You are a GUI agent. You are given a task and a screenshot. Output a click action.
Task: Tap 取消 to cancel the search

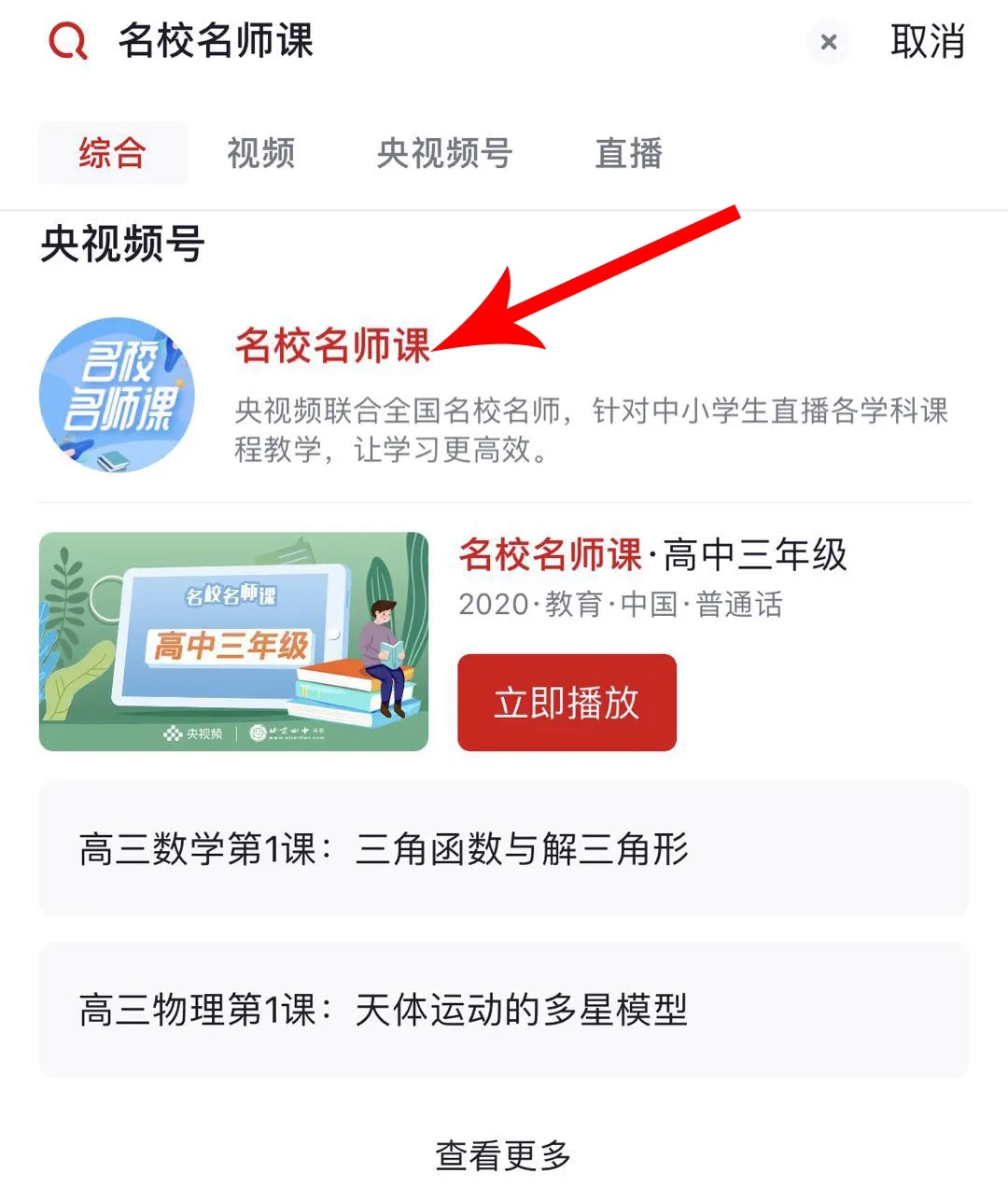(927, 42)
